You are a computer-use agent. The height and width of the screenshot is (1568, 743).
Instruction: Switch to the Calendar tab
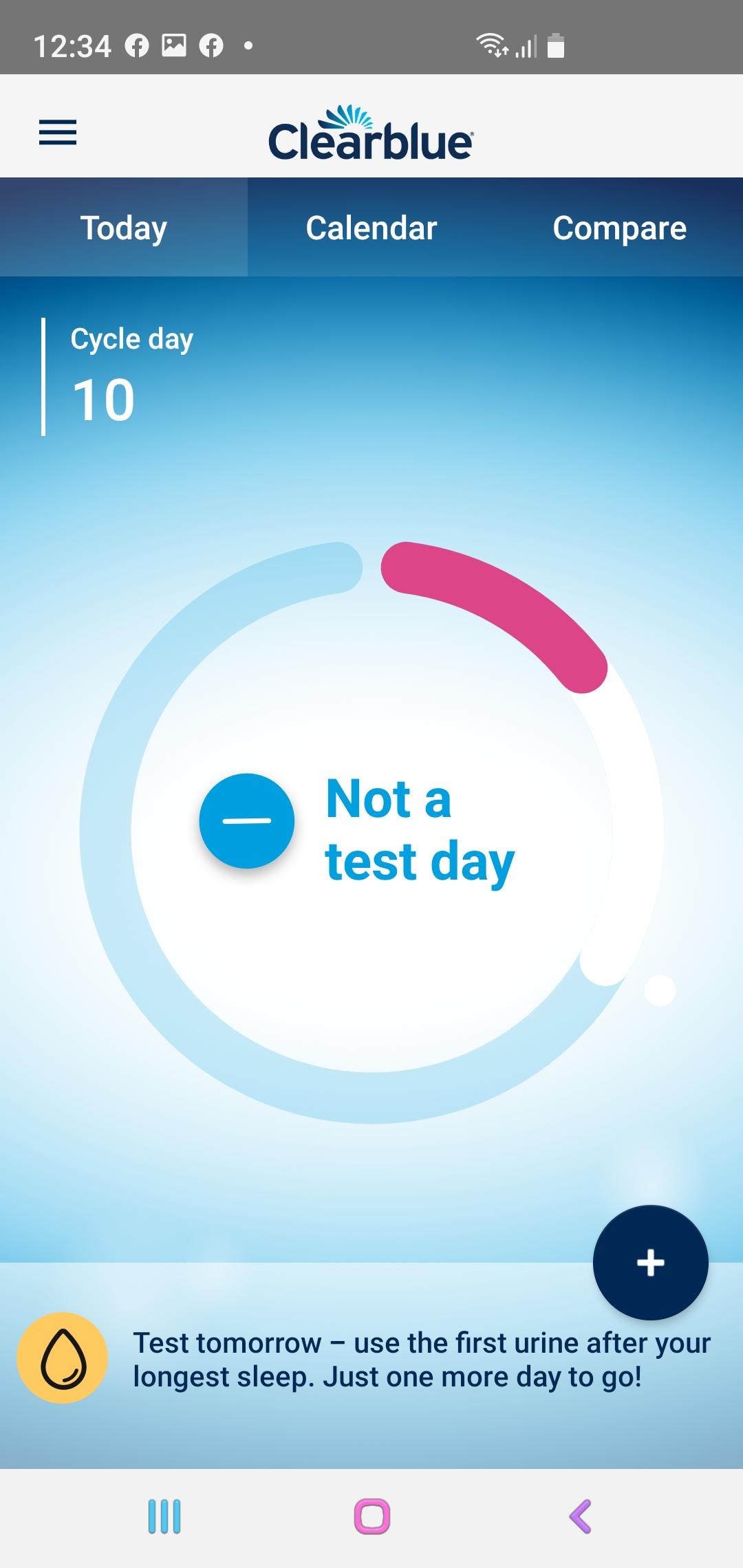click(371, 228)
